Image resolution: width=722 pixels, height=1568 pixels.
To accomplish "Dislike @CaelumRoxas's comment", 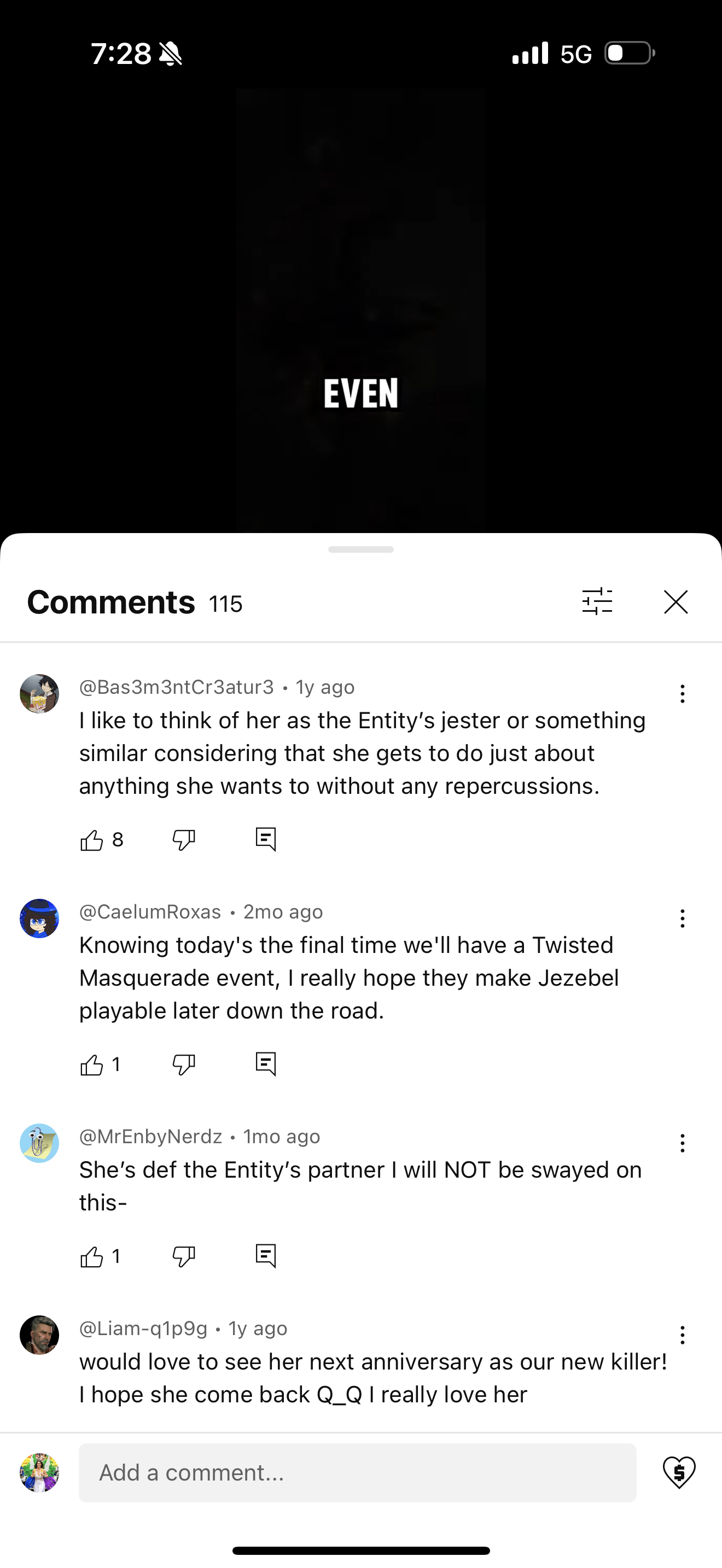I will [x=183, y=1064].
